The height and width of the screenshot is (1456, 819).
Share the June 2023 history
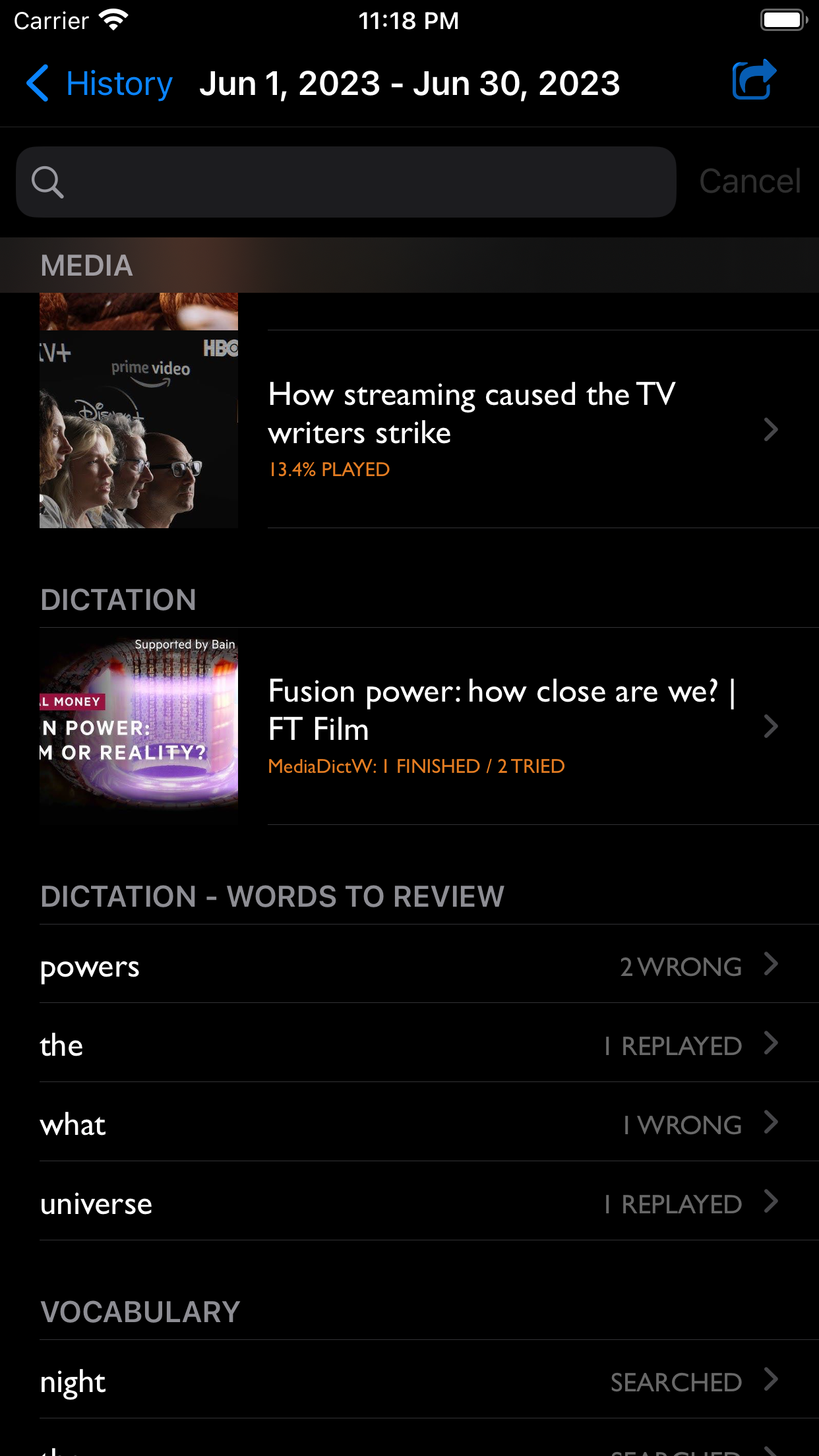click(x=754, y=80)
